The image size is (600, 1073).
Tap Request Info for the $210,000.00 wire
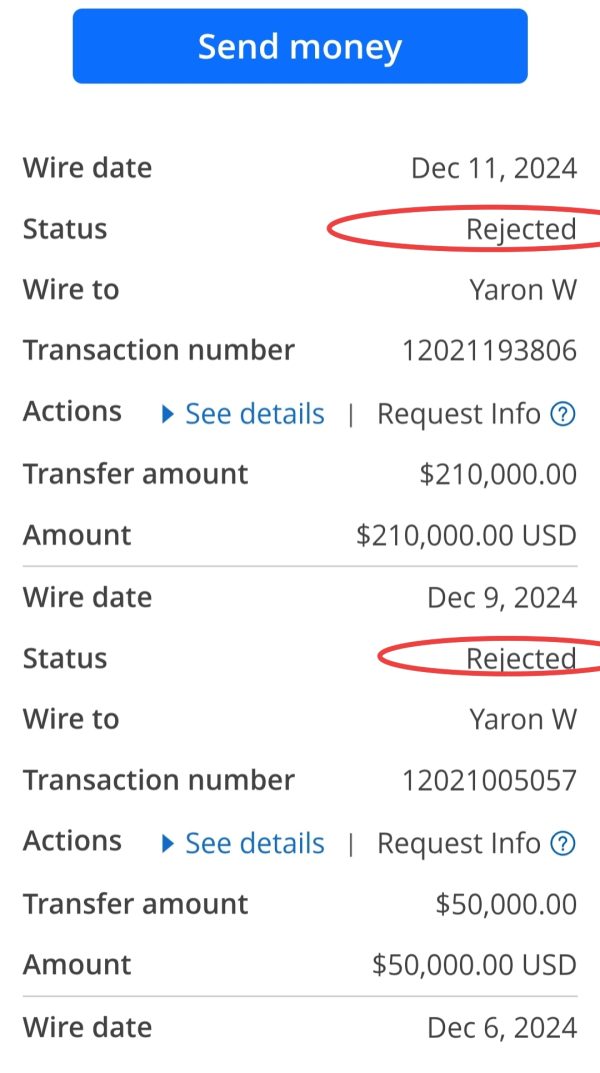(459, 414)
